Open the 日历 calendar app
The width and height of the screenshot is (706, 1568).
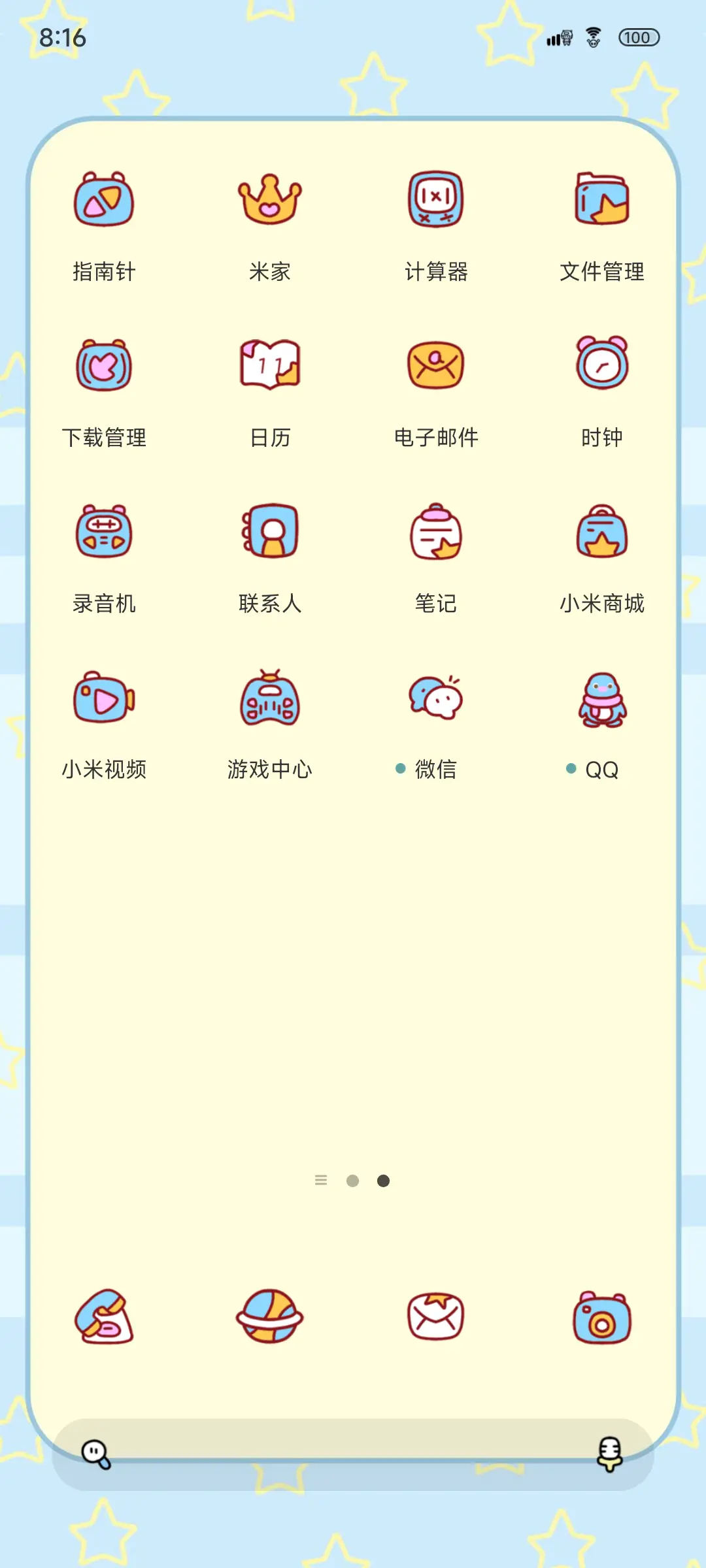270,366
